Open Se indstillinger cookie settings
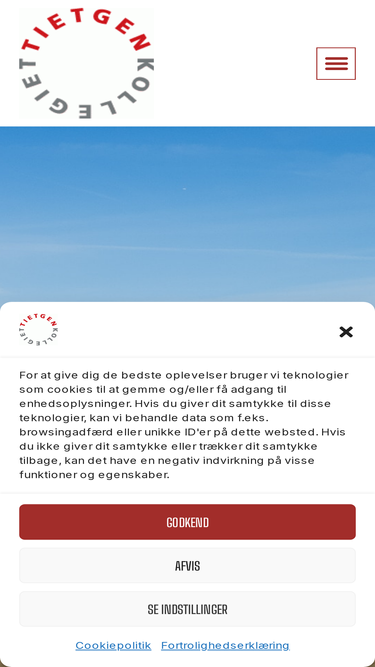The width and height of the screenshot is (375, 667). (188, 609)
